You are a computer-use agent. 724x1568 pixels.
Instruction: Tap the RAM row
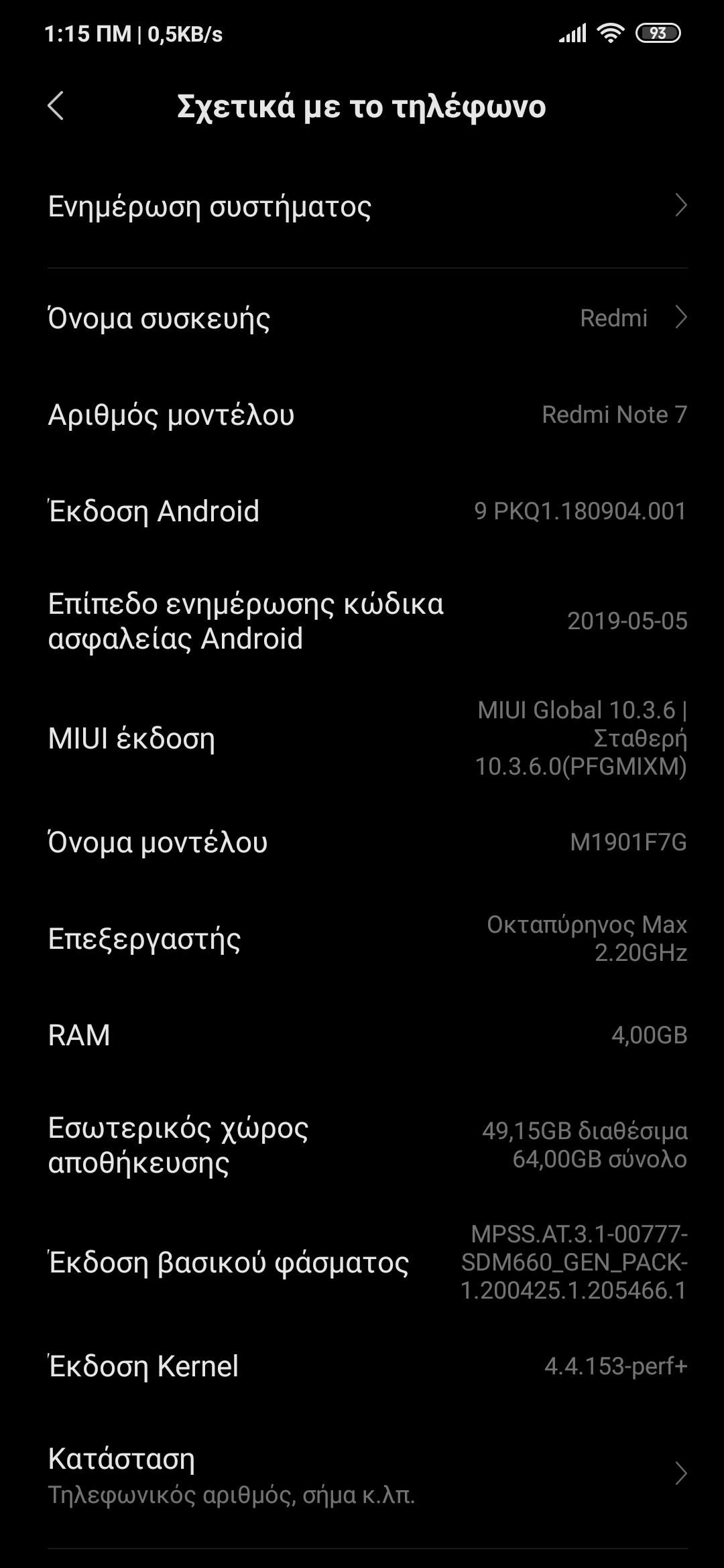pyautogui.click(x=362, y=1035)
